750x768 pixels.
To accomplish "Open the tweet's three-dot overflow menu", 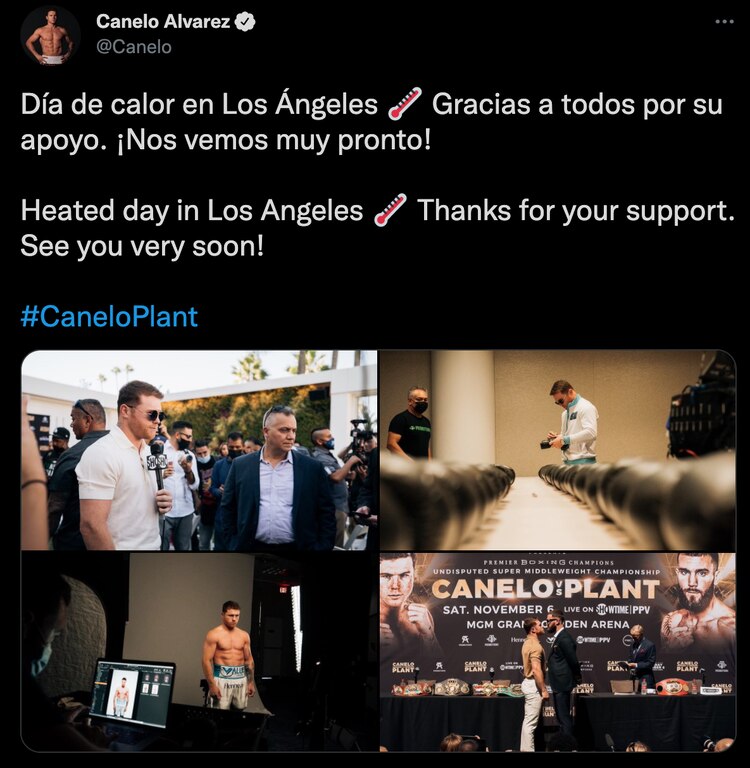I will tap(725, 21).
